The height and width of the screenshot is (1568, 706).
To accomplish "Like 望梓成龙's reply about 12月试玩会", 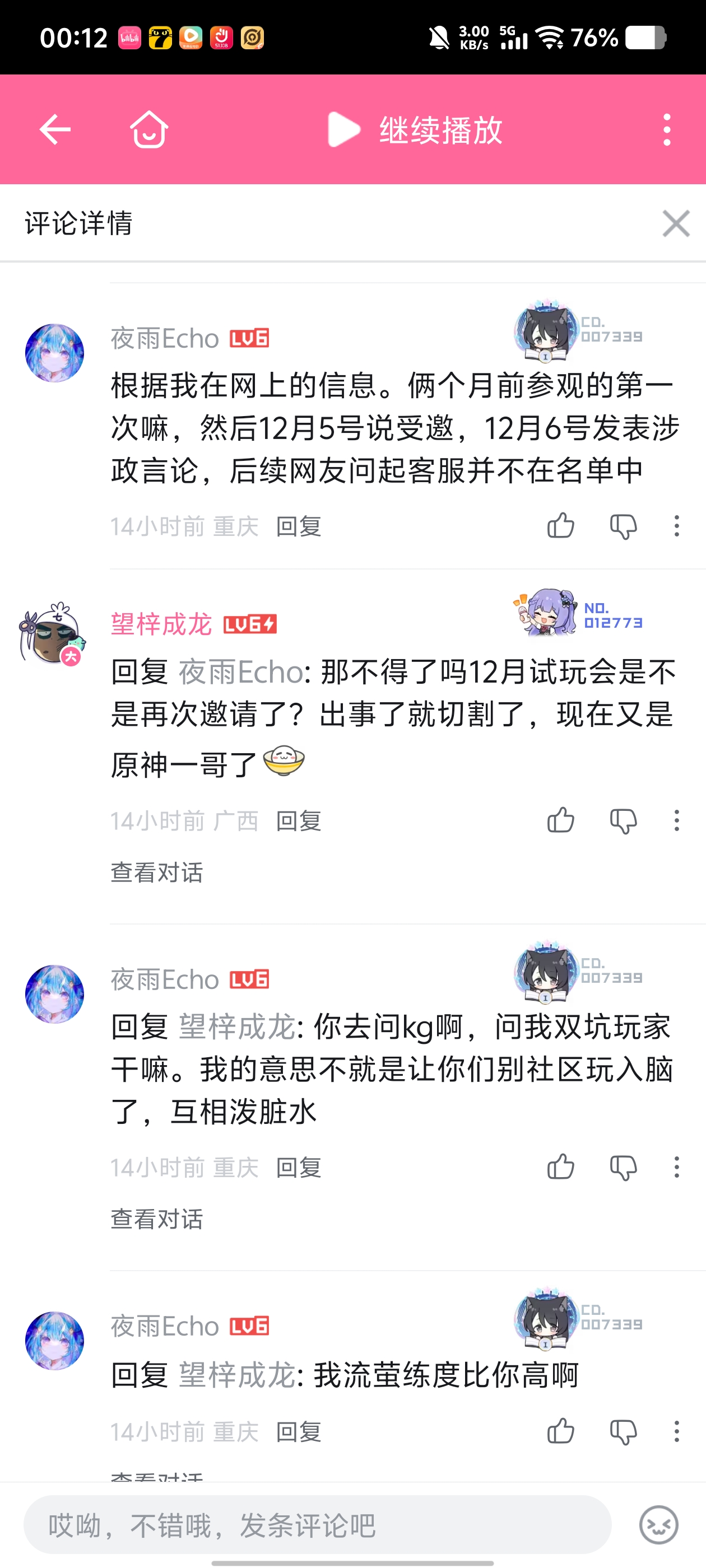I will click(x=560, y=820).
